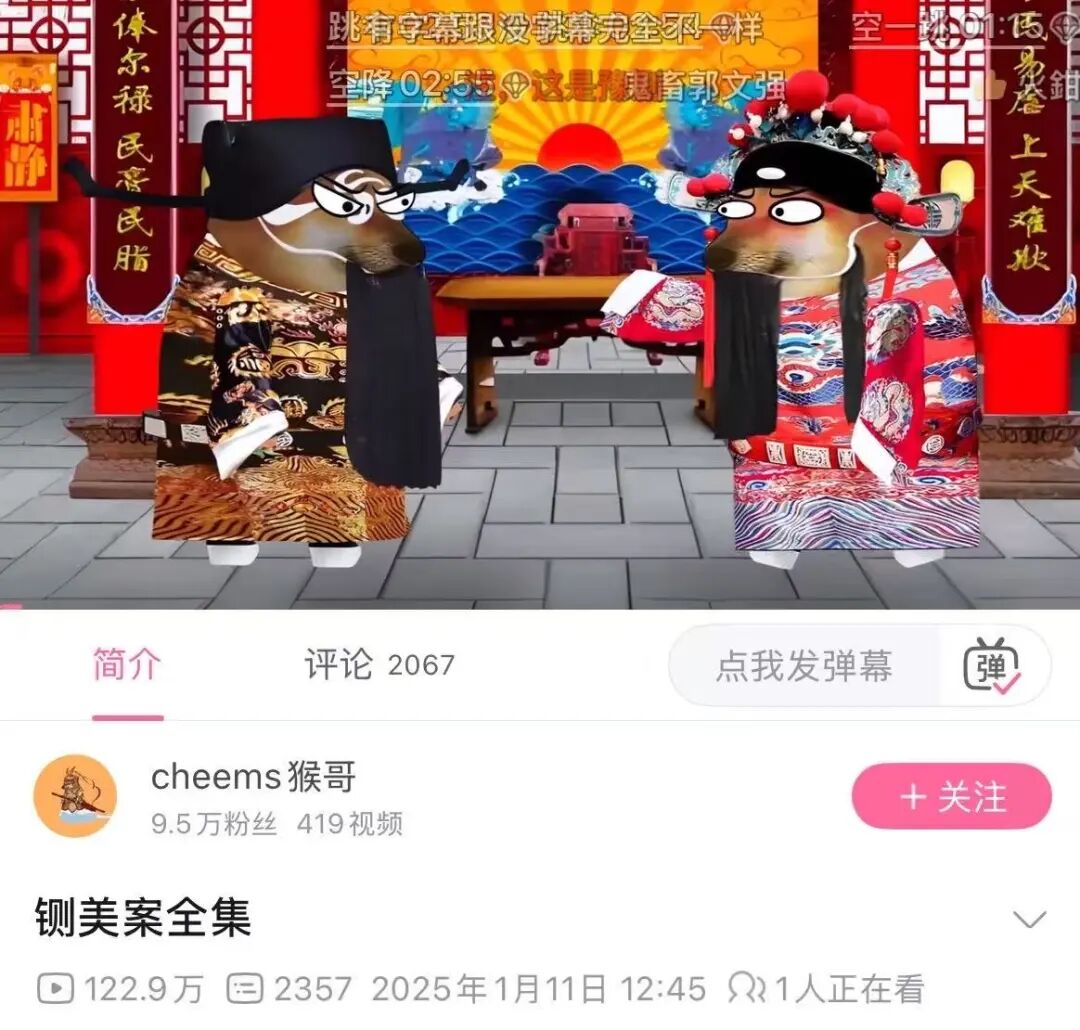This screenshot has width=1080, height=1030.
Task: Toggle the 弹 danmaku display switch
Action: click(992, 667)
